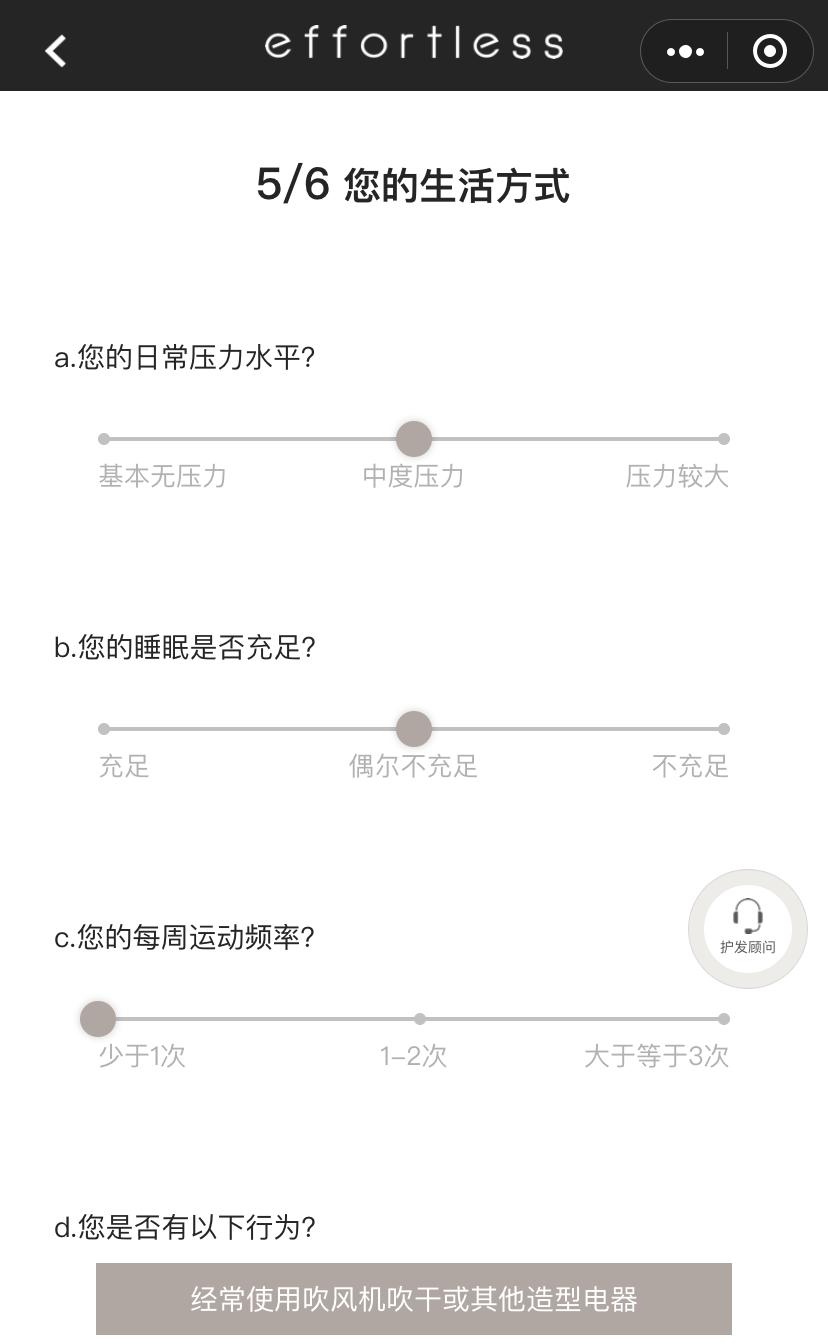
Task: Tap the sleep slider's center handle
Action: 414,729
